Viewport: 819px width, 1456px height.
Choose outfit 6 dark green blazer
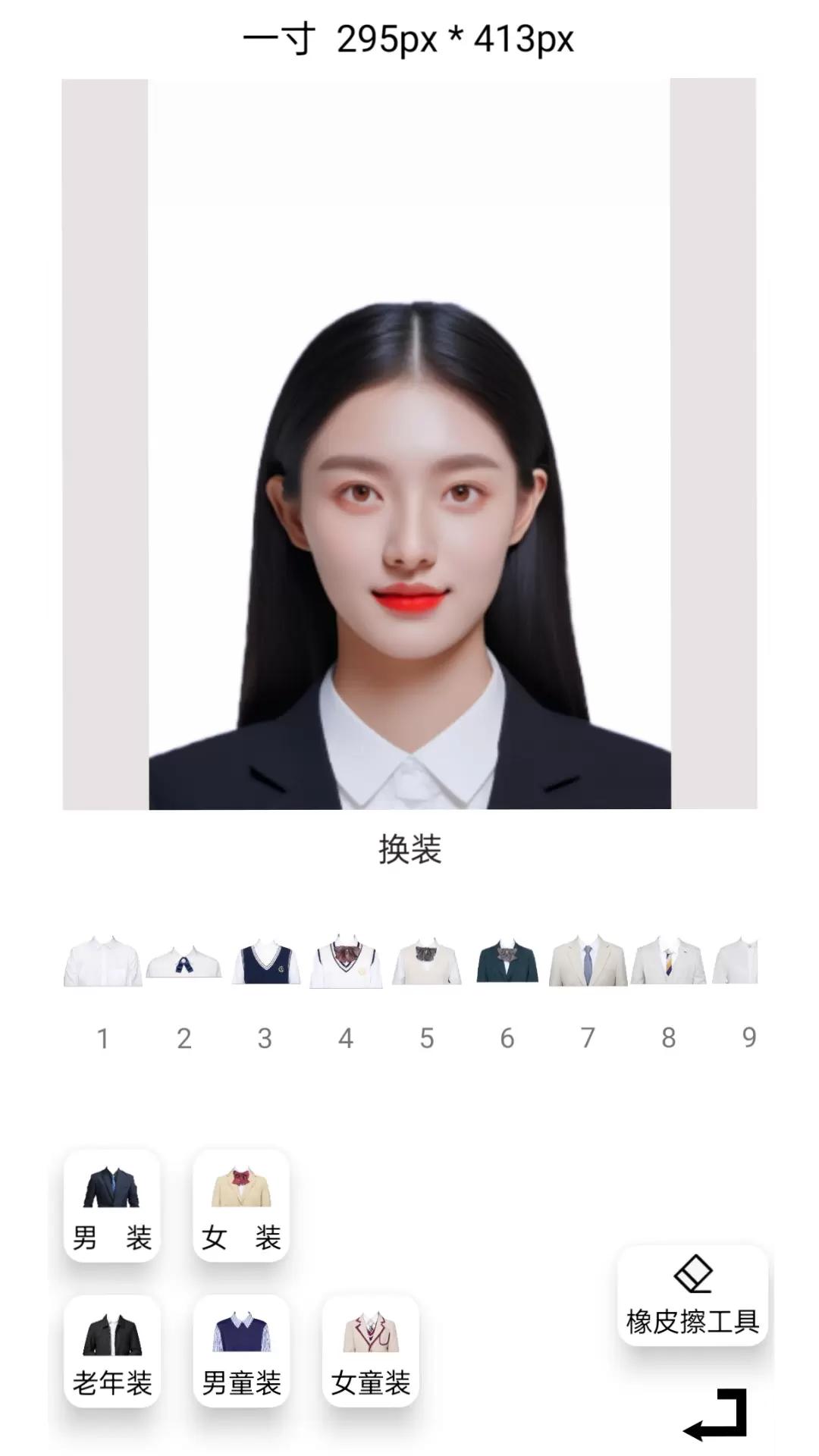point(507,962)
